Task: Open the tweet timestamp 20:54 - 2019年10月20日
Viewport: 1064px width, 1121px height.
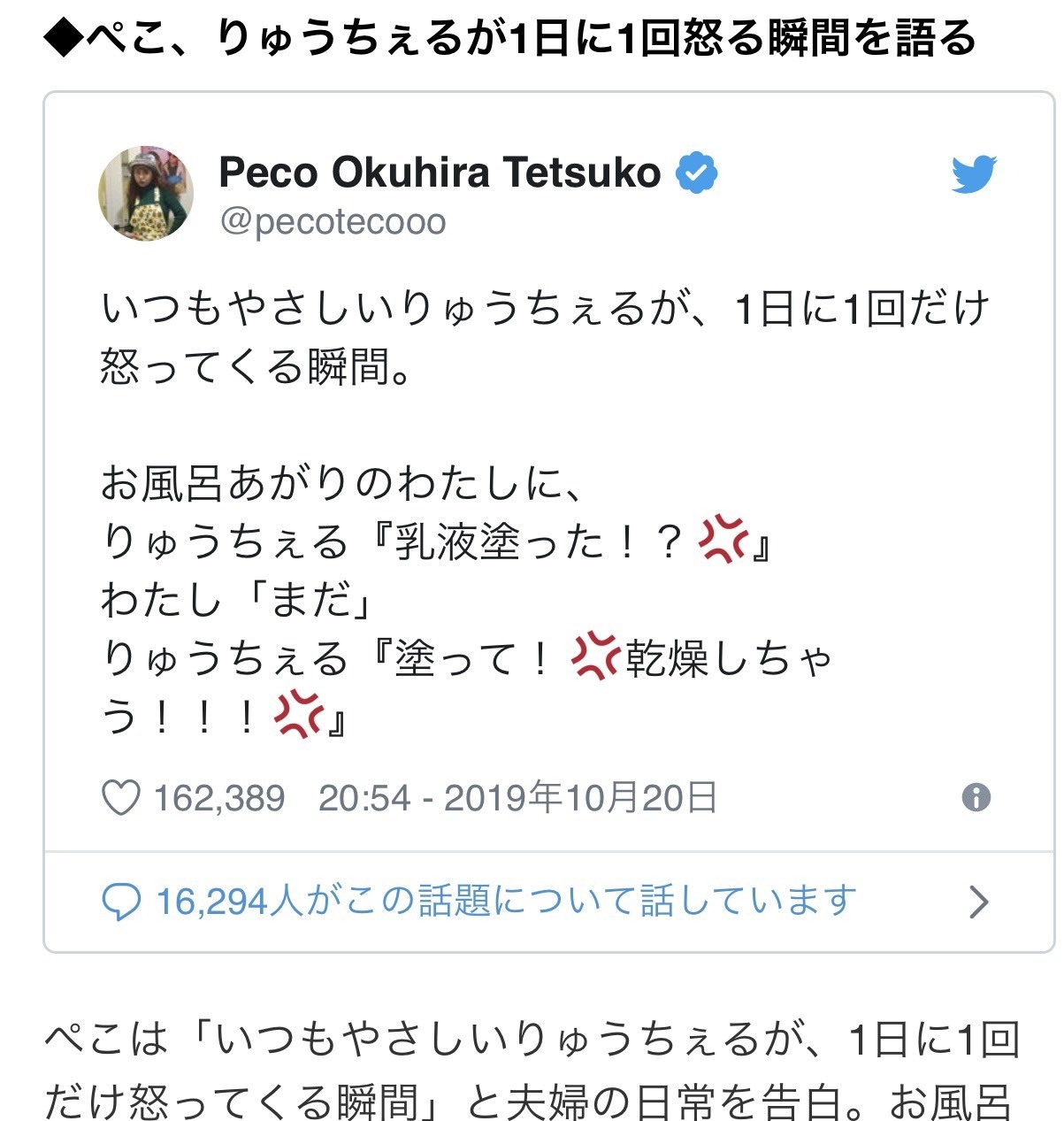Action: click(517, 798)
